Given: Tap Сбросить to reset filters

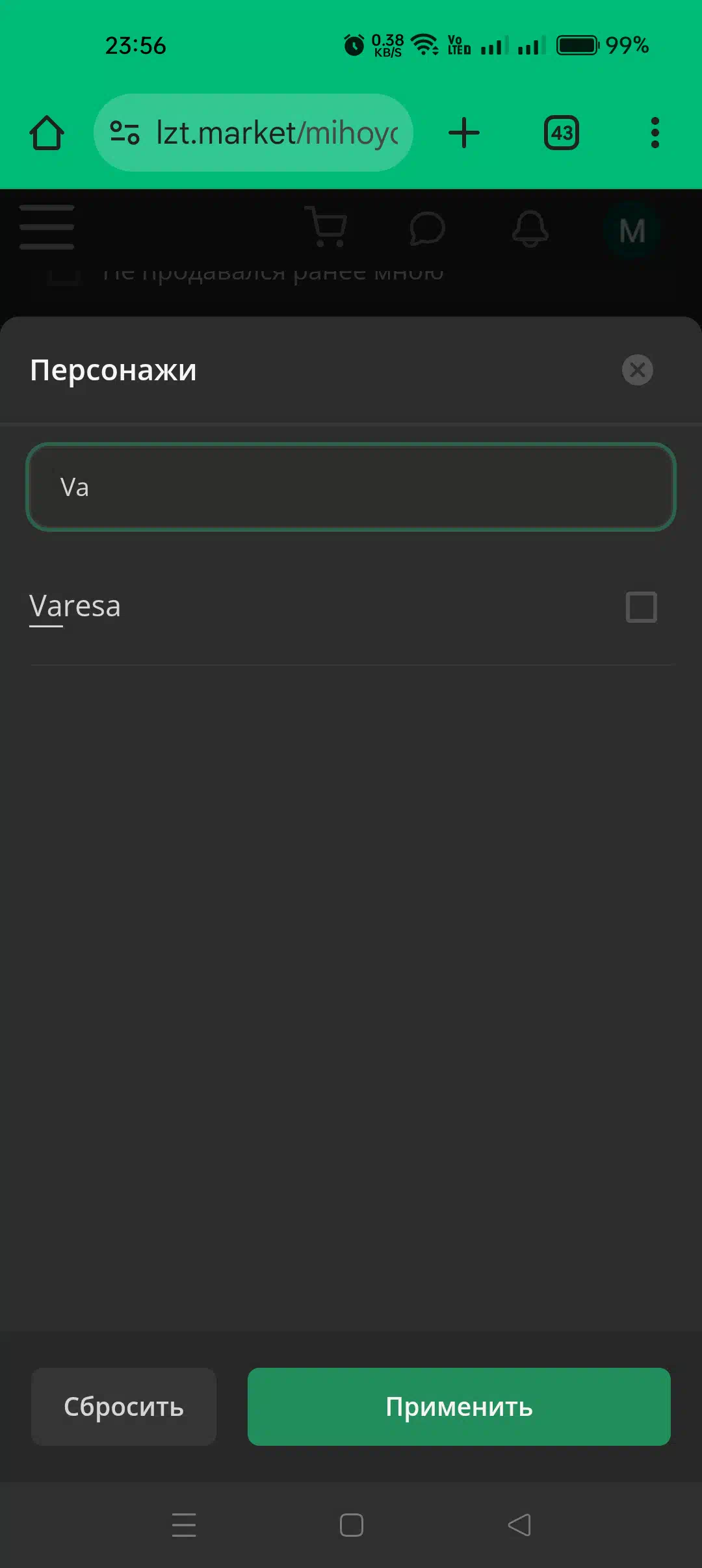Looking at the screenshot, I should 123,1406.
